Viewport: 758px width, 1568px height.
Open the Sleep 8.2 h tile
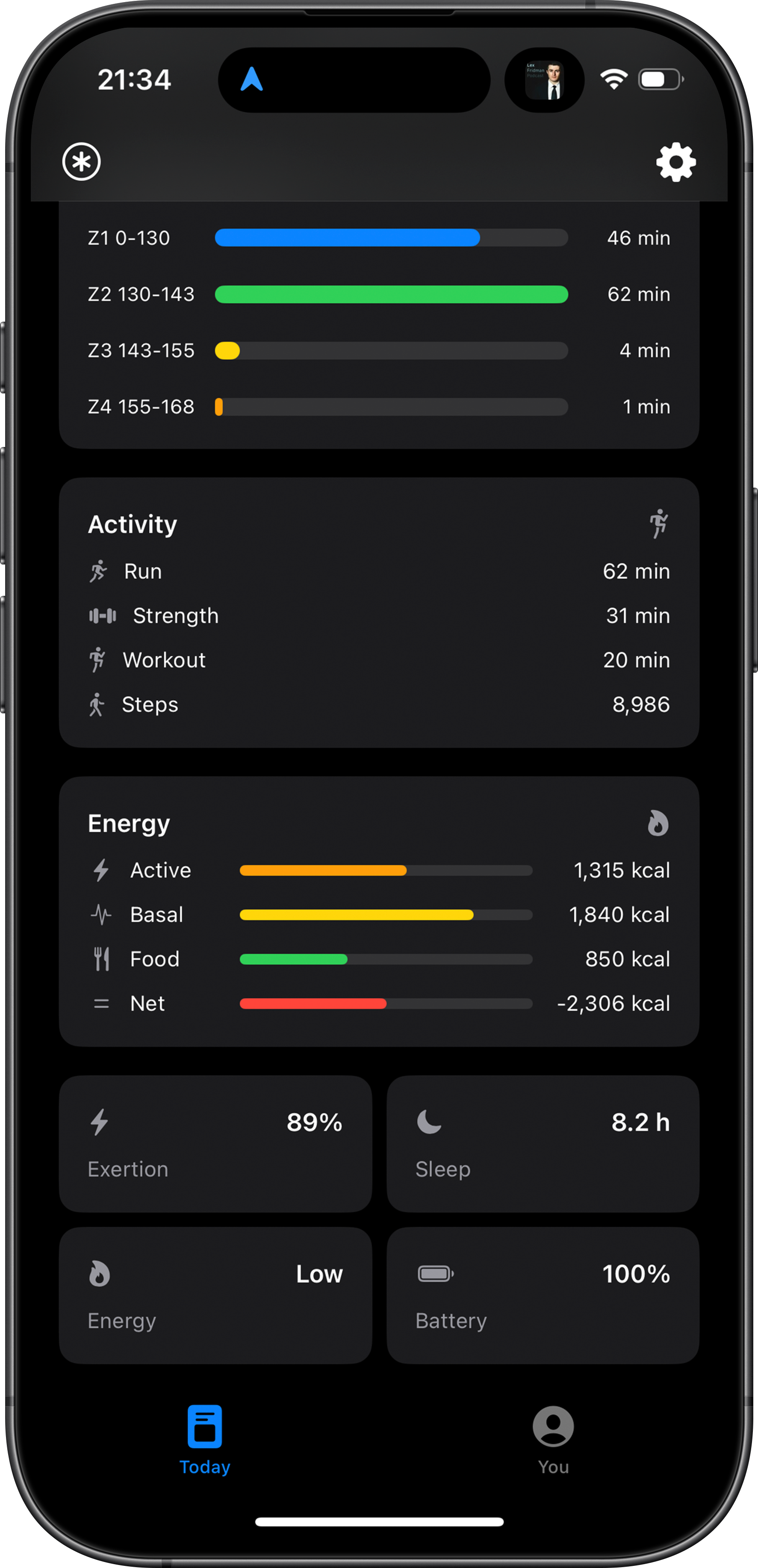(542, 1143)
